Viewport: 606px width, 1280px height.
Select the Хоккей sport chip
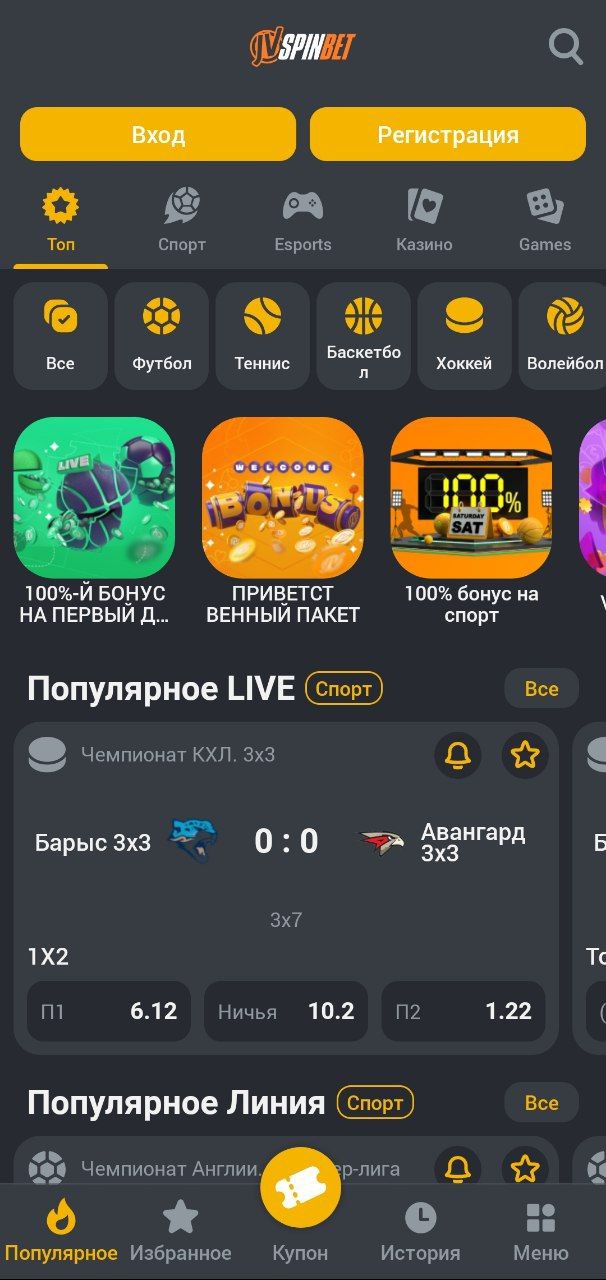tap(464, 336)
